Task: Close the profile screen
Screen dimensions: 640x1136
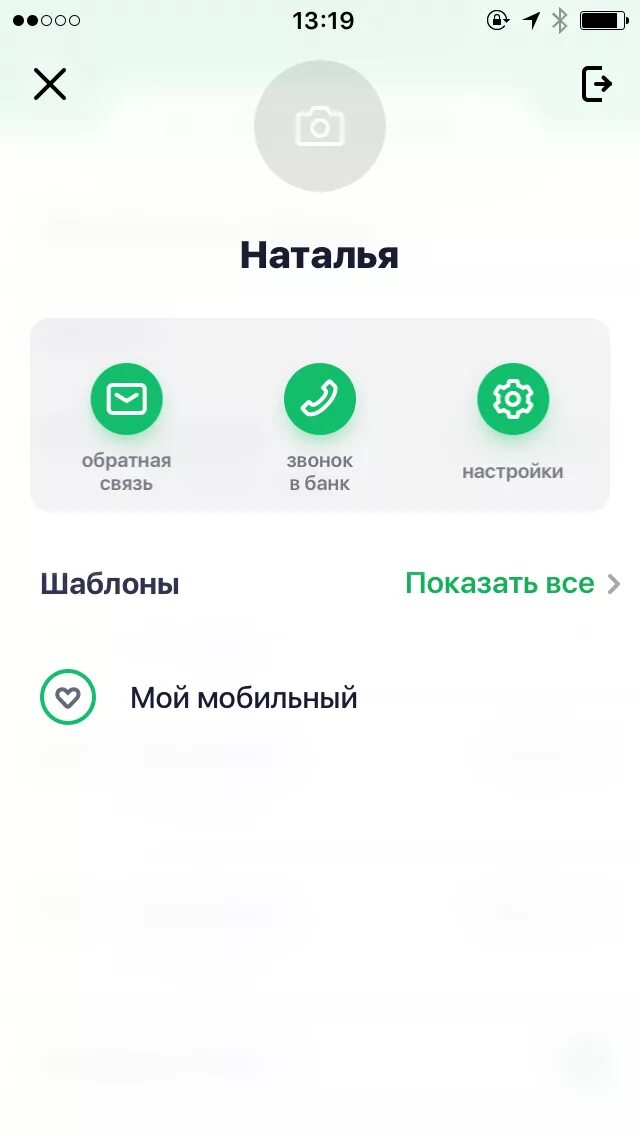Action: coord(49,84)
